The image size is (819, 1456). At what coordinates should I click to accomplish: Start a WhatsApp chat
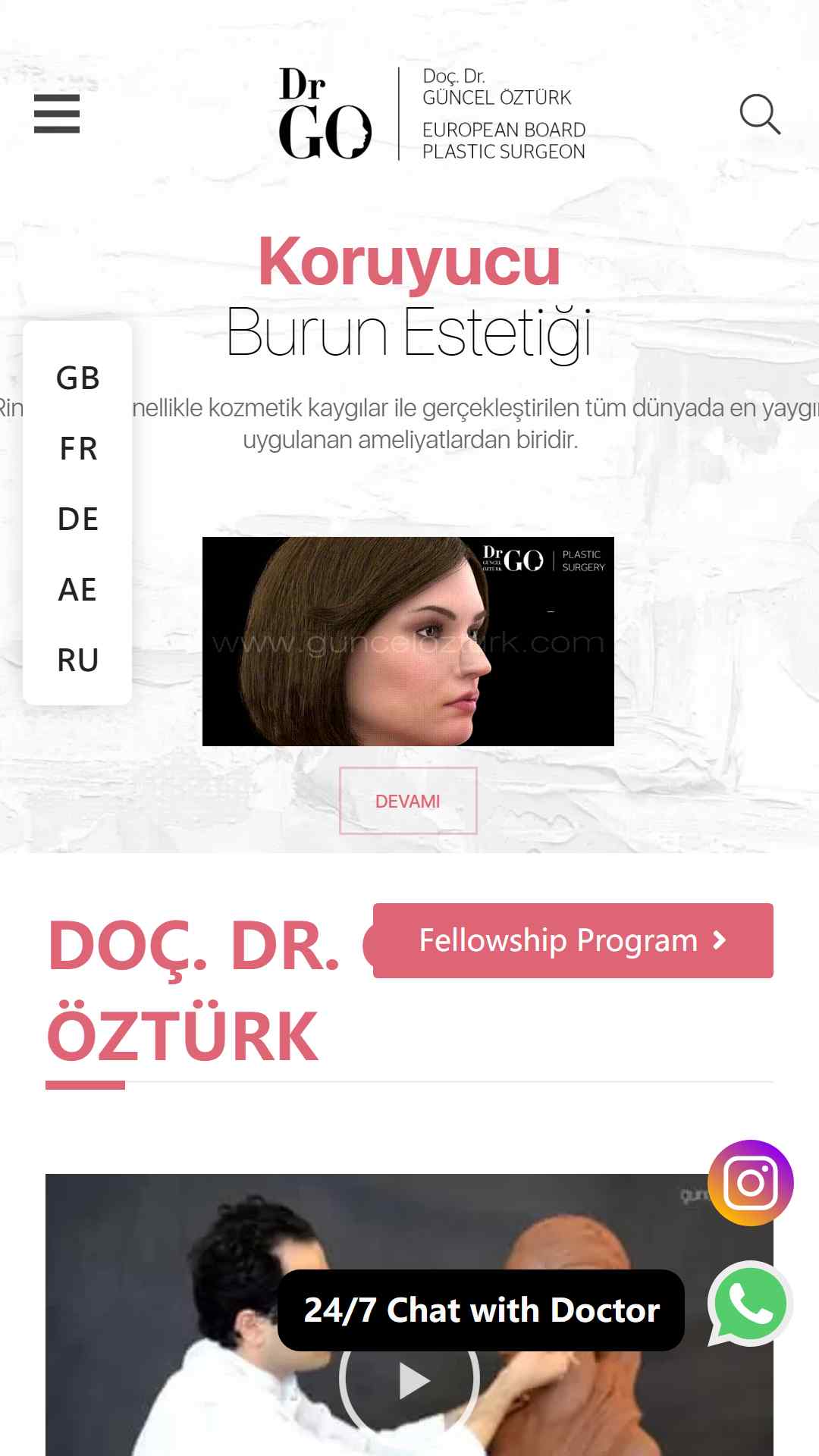(x=751, y=1304)
